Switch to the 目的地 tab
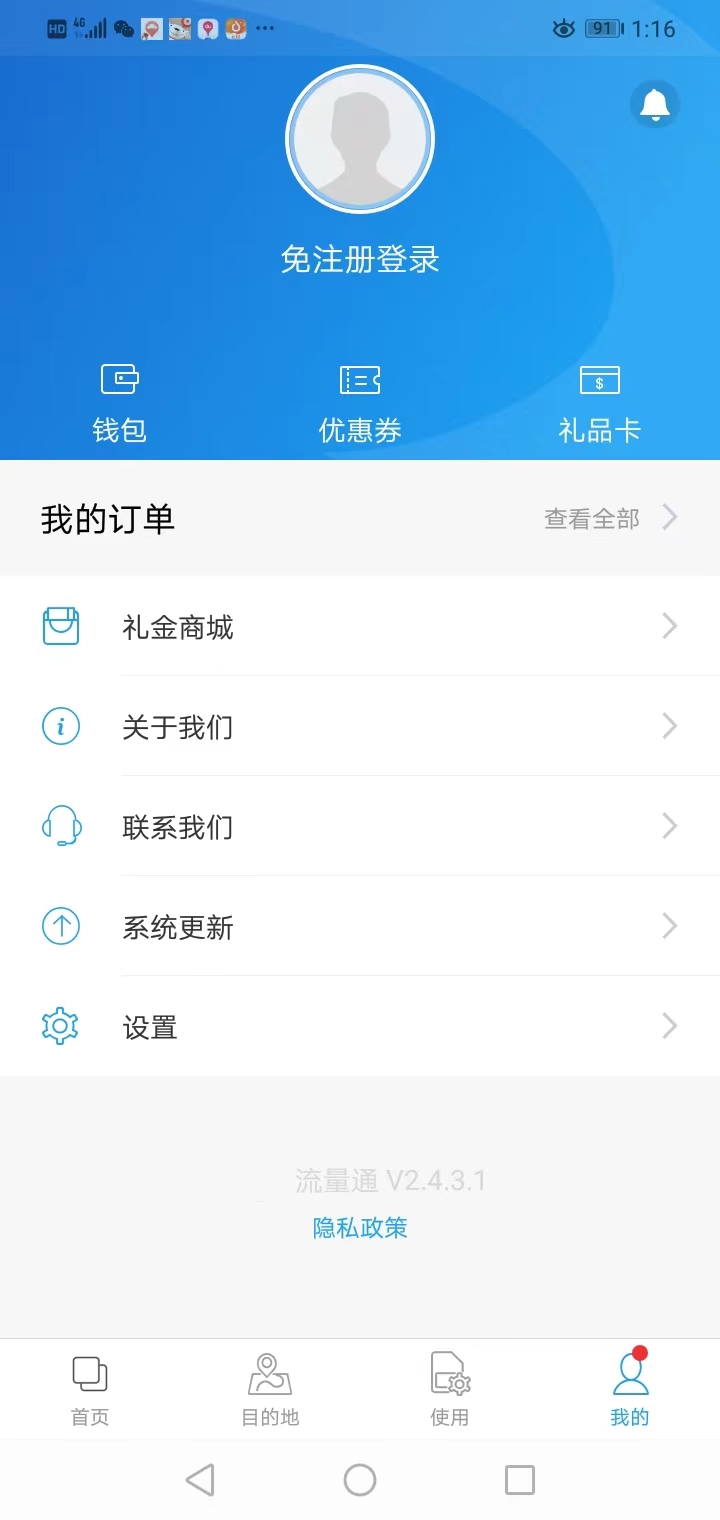Viewport: 720px width, 1520px height. (x=270, y=1389)
